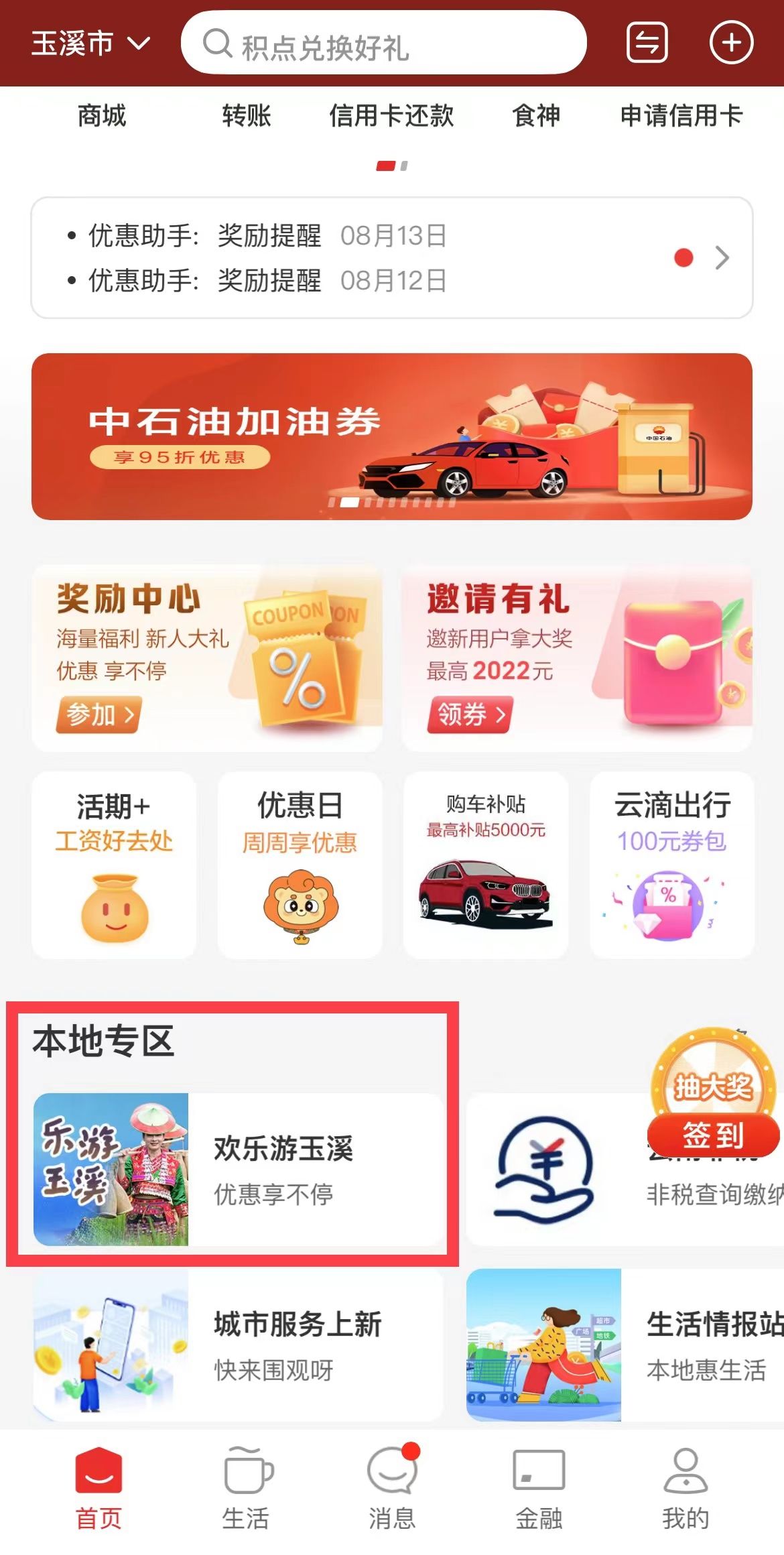This screenshot has height=1555, width=784.
Task: Go to 信用卡还款
Action: pos(391,116)
